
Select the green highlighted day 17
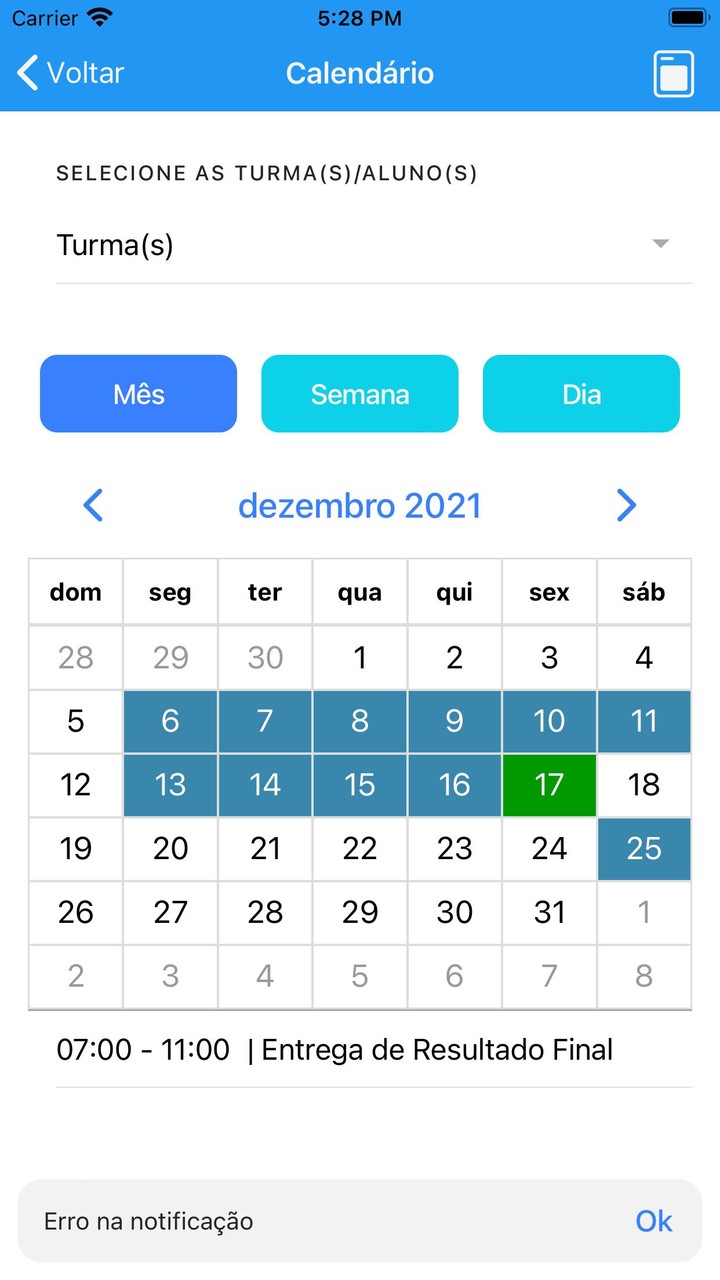(x=548, y=785)
